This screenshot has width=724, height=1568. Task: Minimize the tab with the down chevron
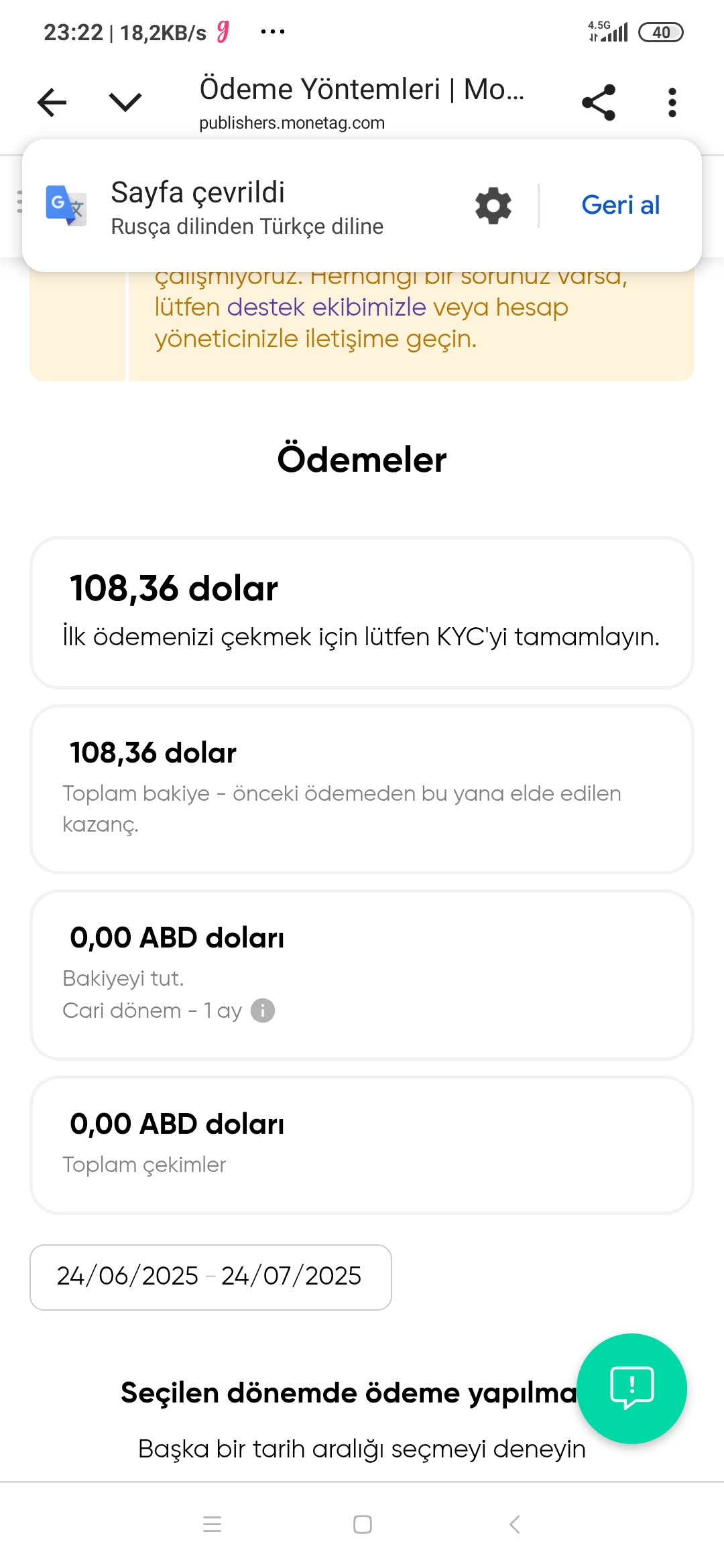(x=125, y=103)
